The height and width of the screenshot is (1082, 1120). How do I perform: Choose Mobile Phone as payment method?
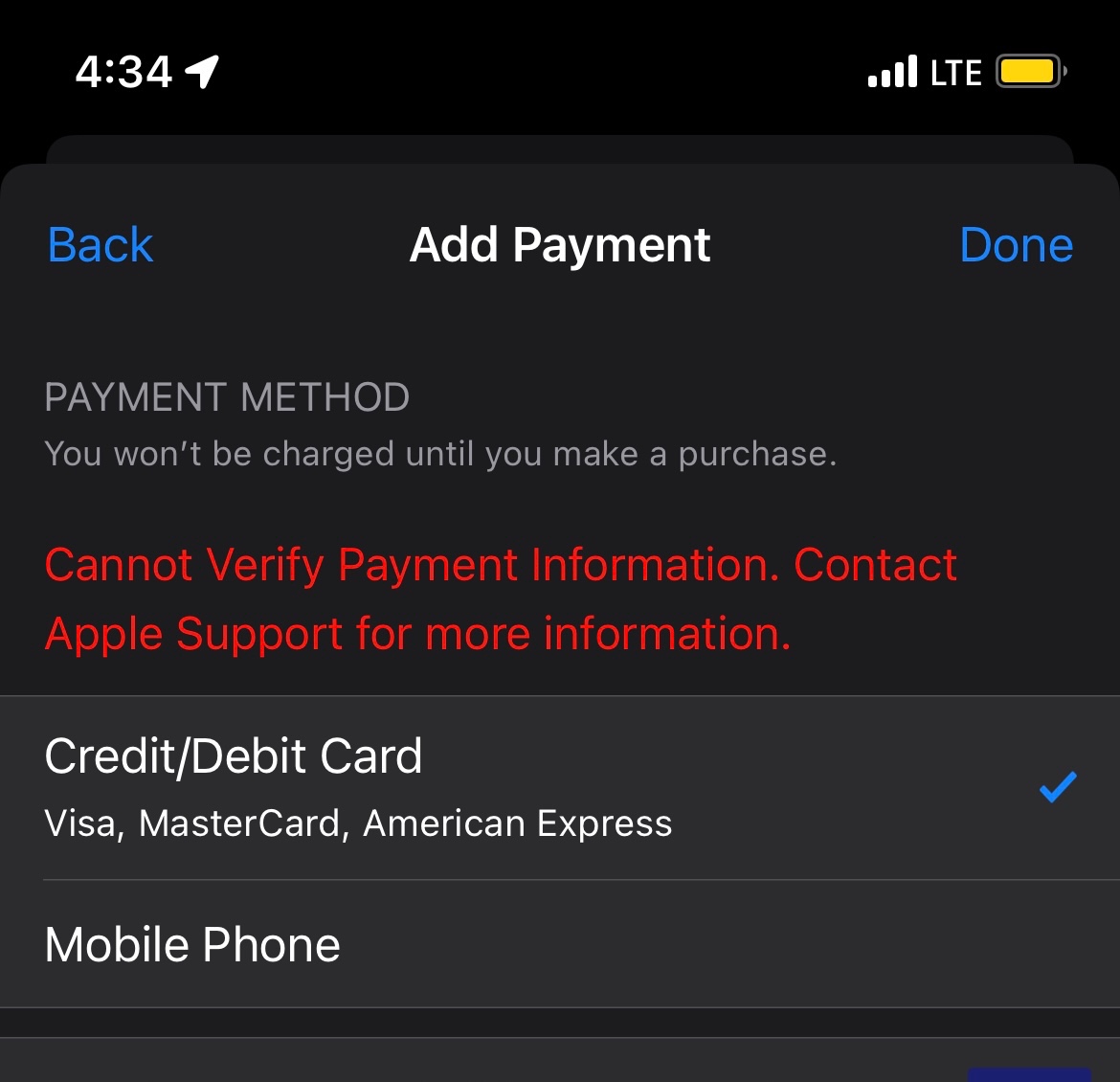(x=559, y=944)
